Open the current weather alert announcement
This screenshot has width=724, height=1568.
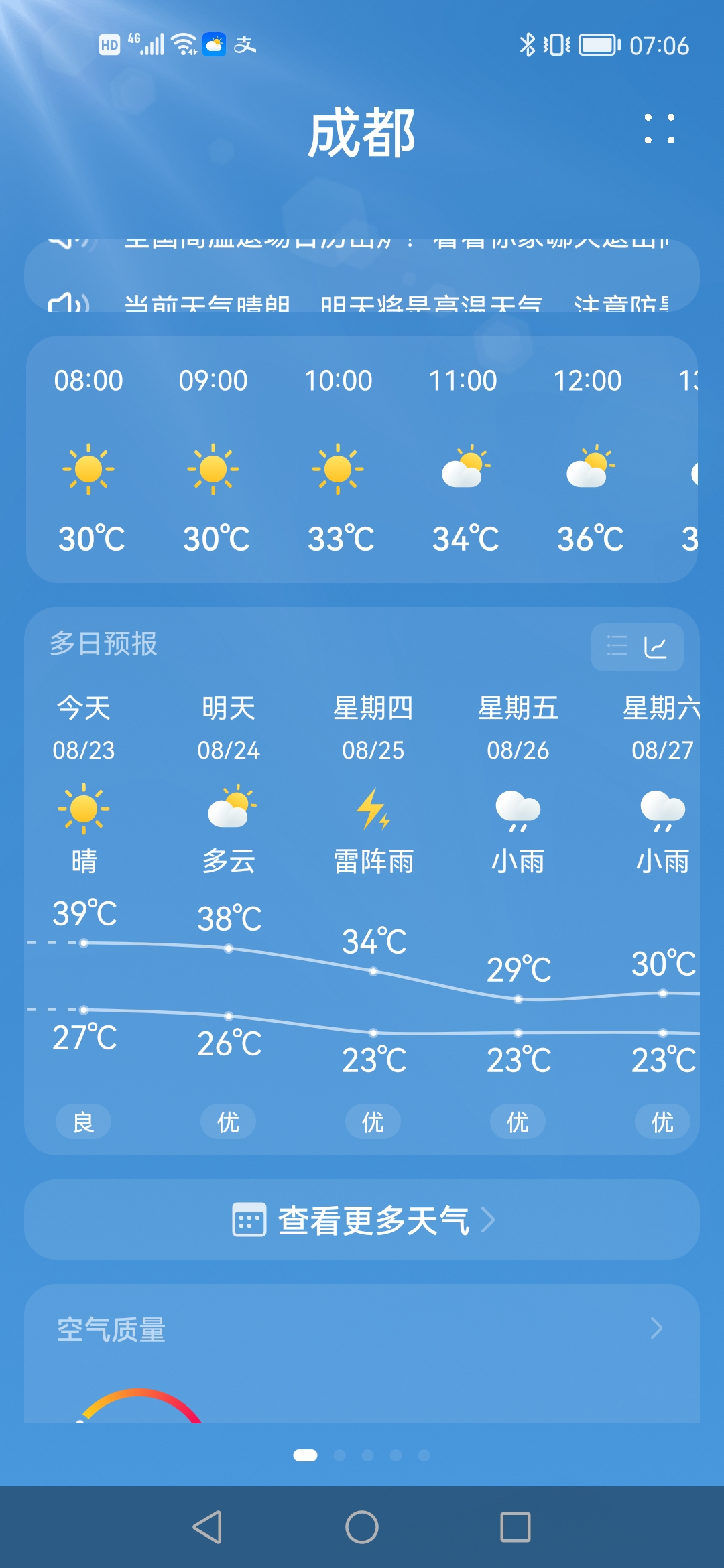(362, 302)
